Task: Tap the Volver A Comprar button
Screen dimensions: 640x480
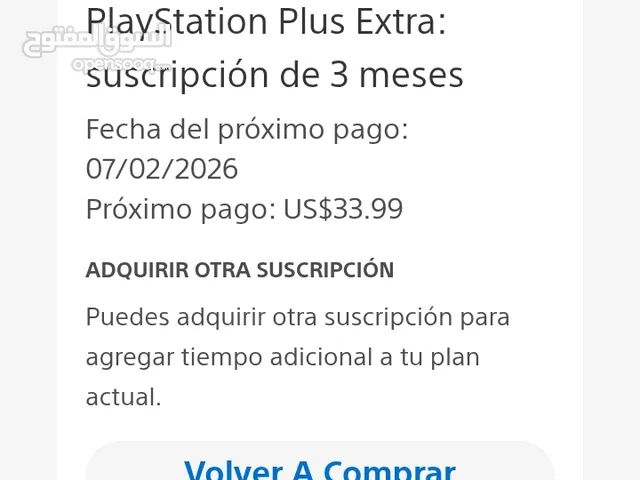Action: [x=319, y=466]
